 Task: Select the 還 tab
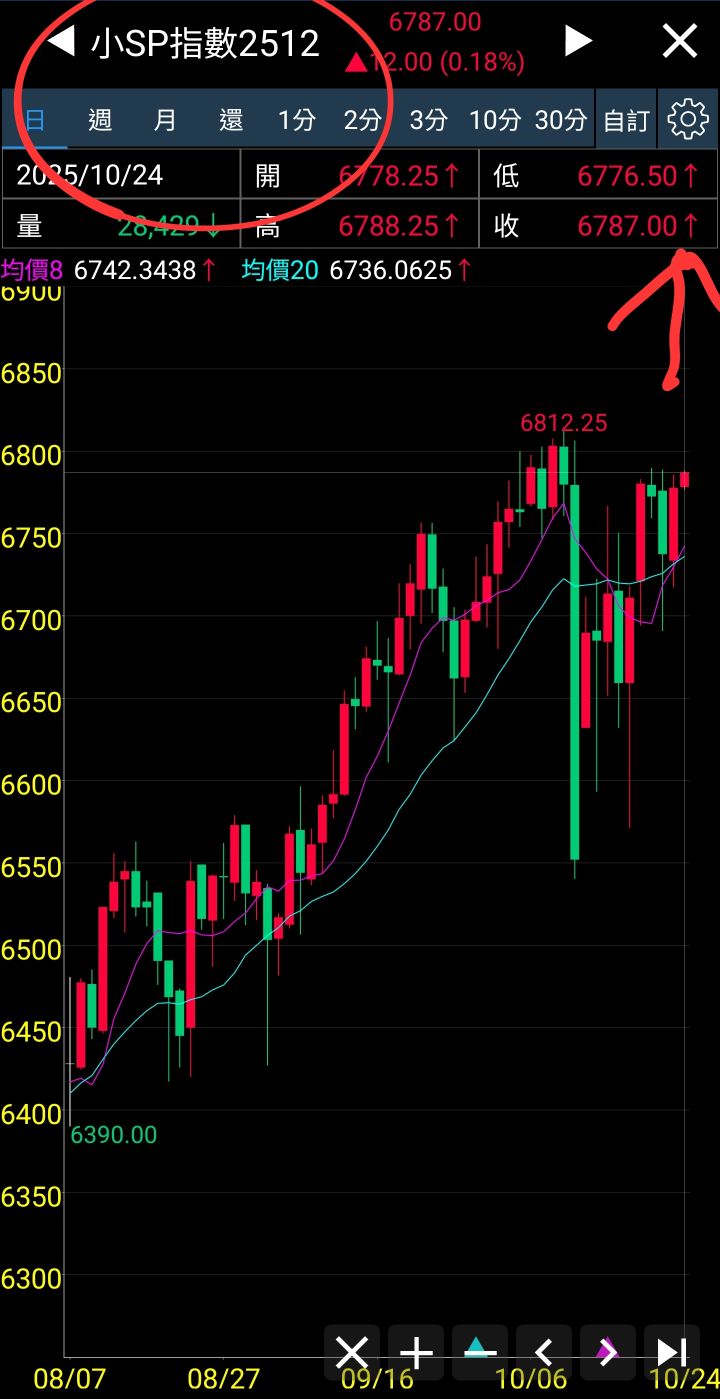point(231,121)
